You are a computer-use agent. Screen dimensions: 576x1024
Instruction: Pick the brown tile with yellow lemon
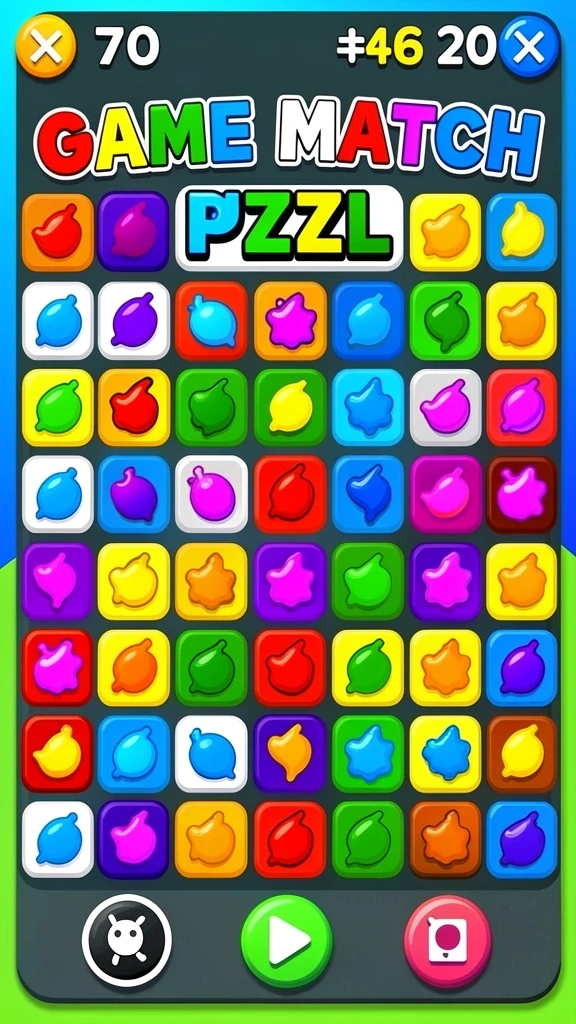(x=521, y=754)
